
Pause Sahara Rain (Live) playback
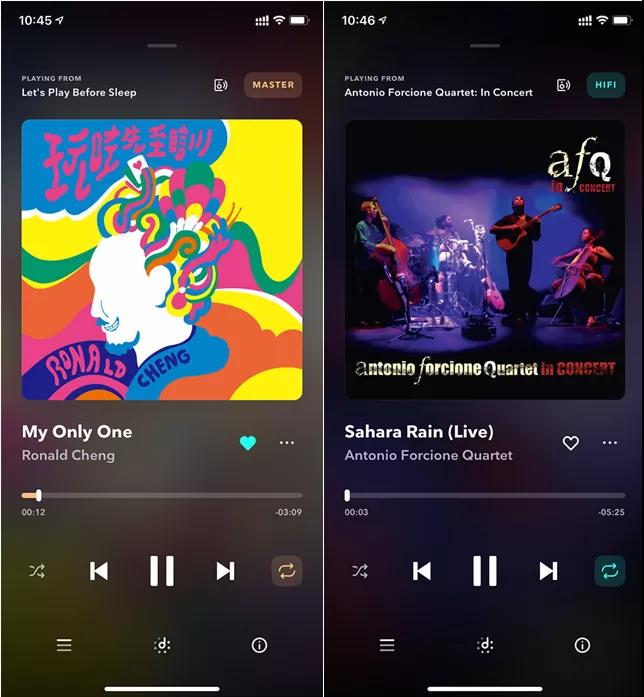pyautogui.click(x=485, y=571)
